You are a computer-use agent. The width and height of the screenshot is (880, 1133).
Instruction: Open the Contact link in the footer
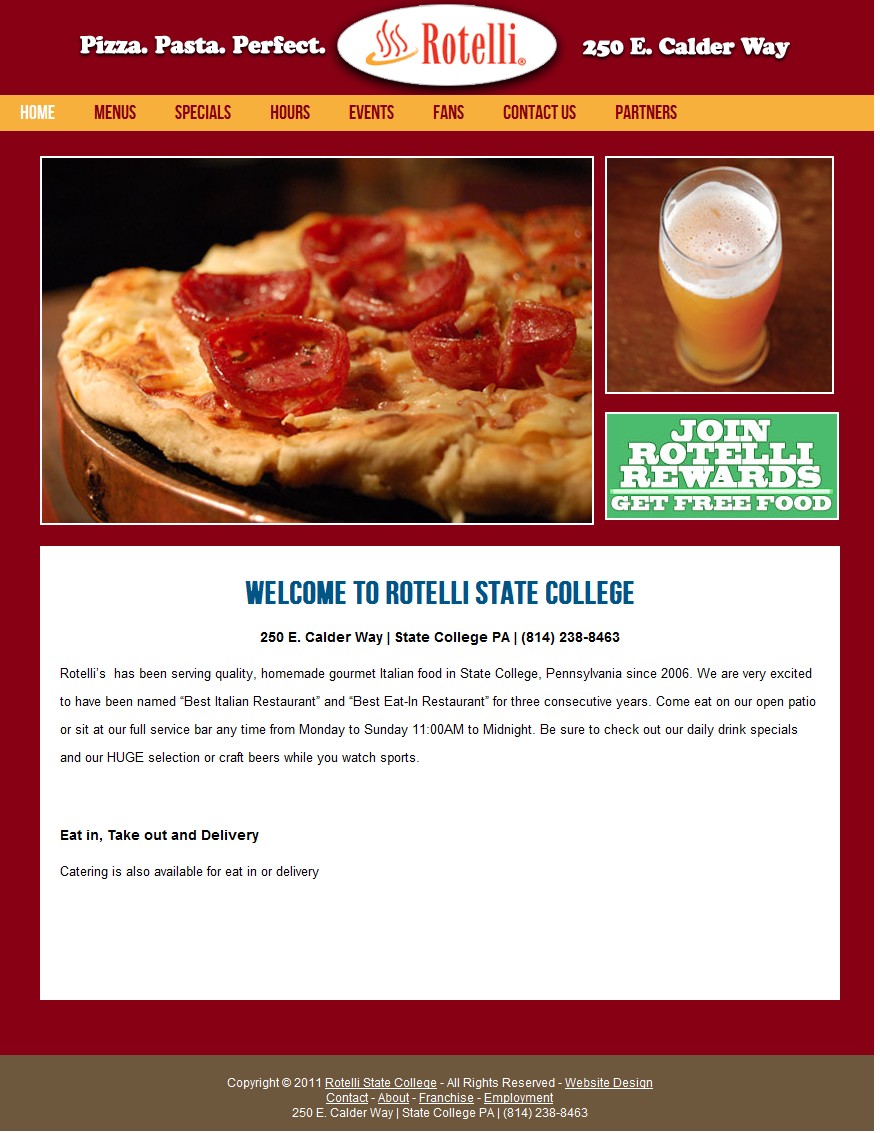coord(347,1098)
